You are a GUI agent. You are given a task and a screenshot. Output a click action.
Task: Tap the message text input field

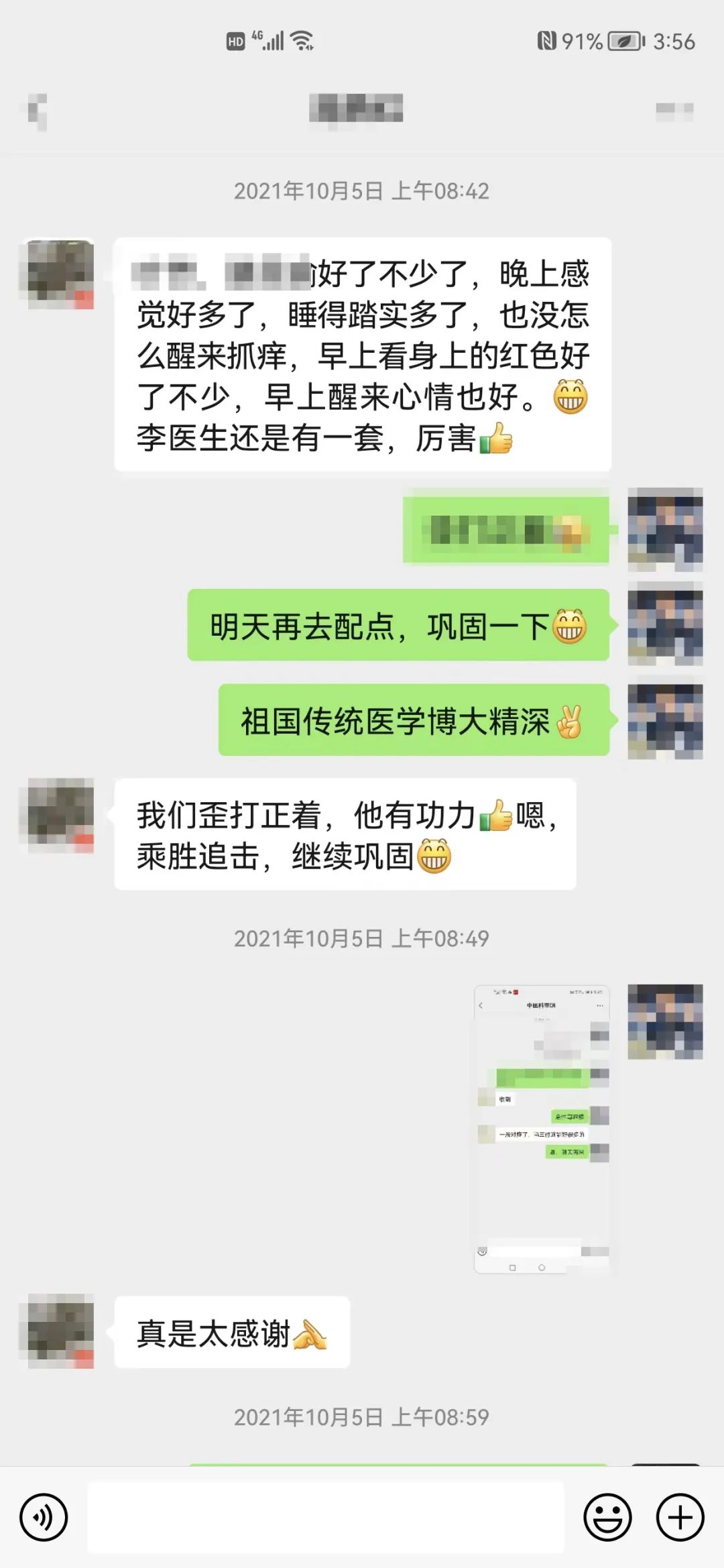[x=326, y=1517]
